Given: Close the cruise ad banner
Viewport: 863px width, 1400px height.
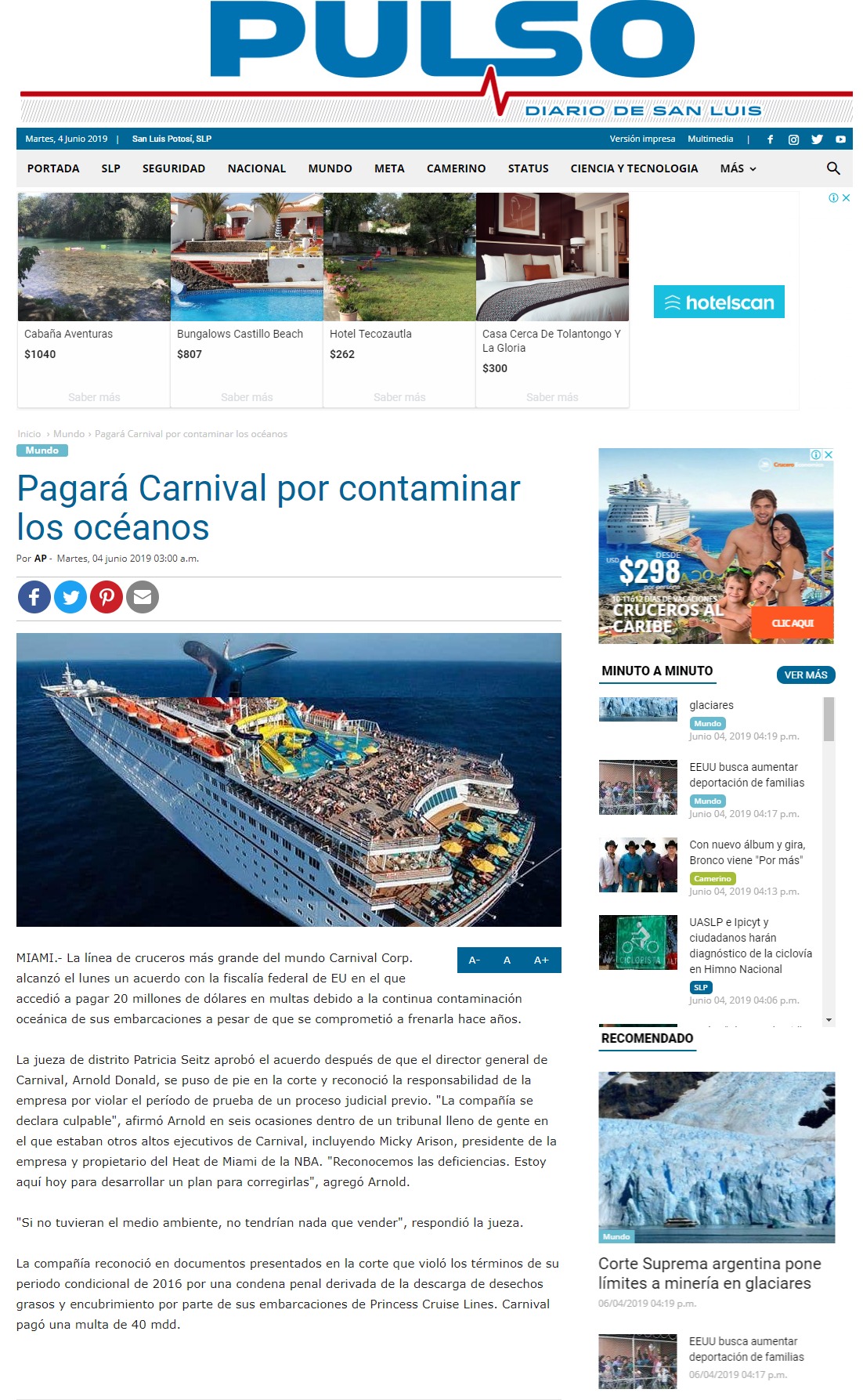Looking at the screenshot, I should (x=829, y=454).
